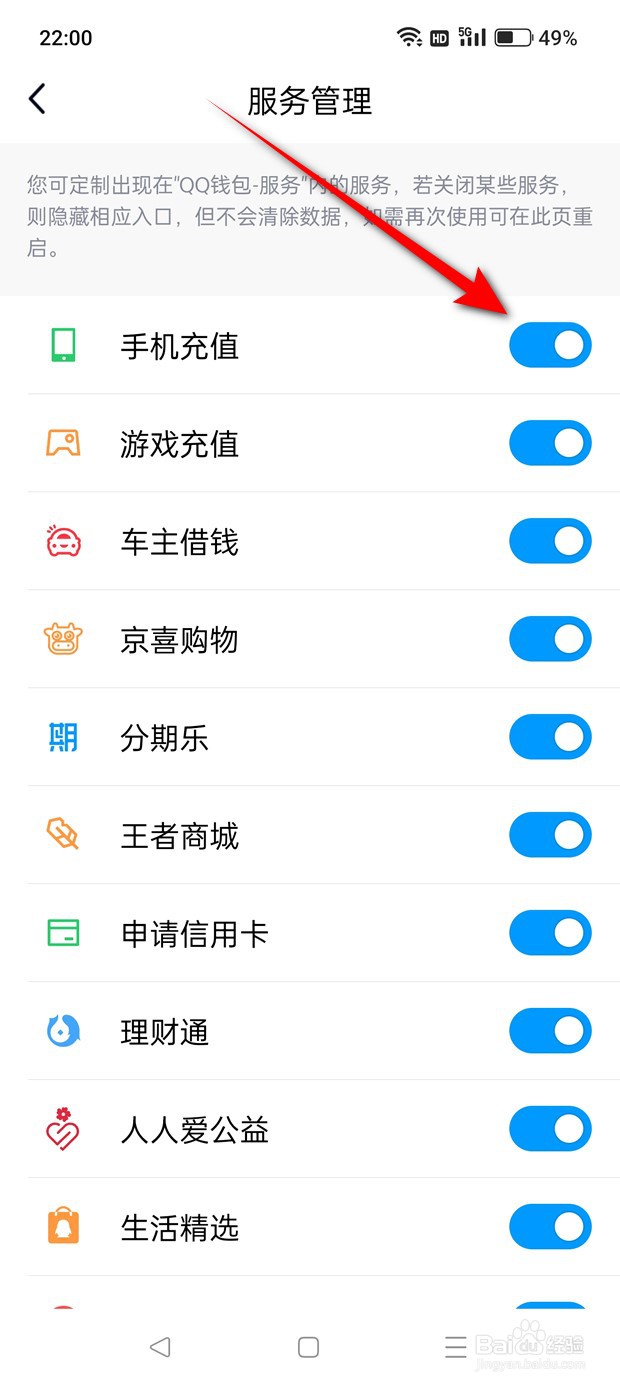620x1386 pixels.
Task: Toggle off 车主借钱
Action: point(550,542)
